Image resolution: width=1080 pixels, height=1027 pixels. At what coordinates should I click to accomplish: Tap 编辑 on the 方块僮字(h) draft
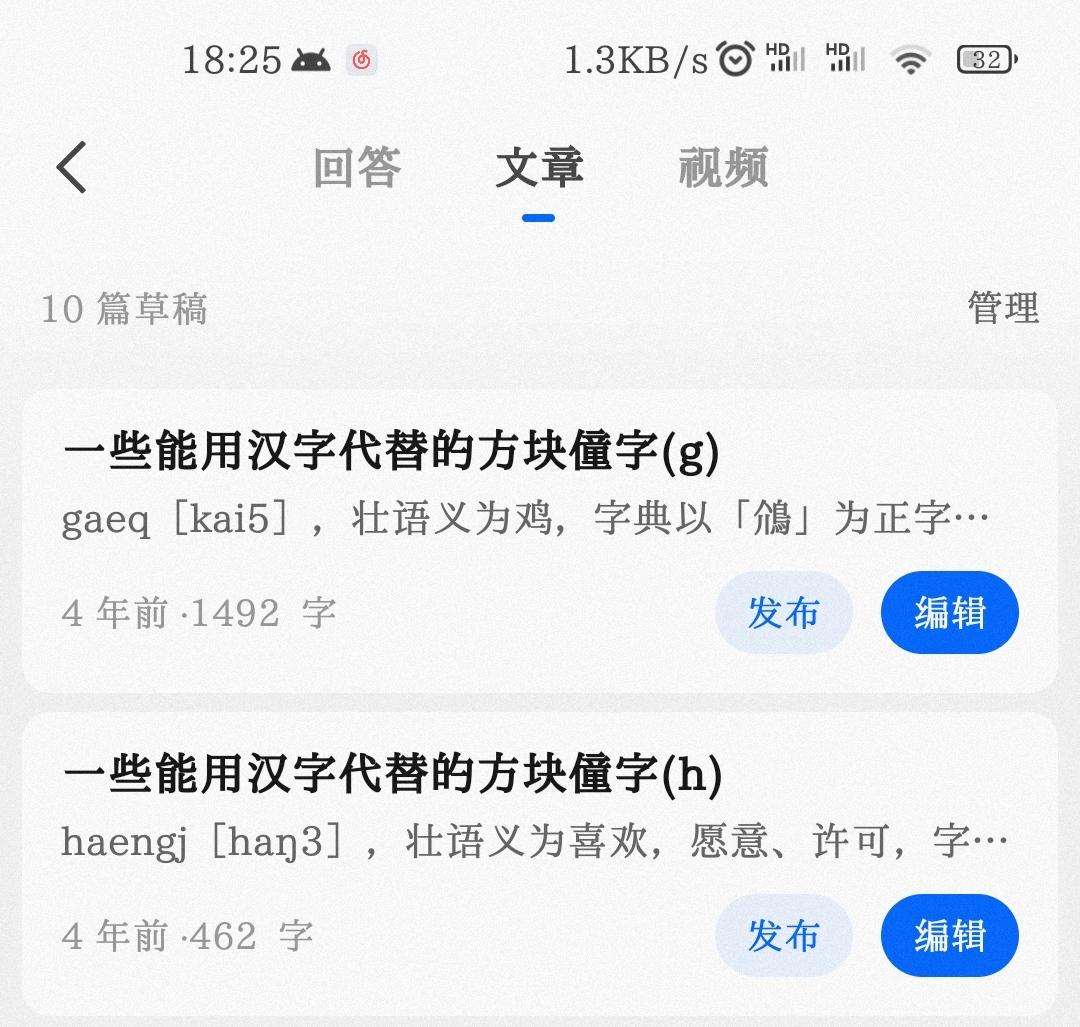[949, 935]
